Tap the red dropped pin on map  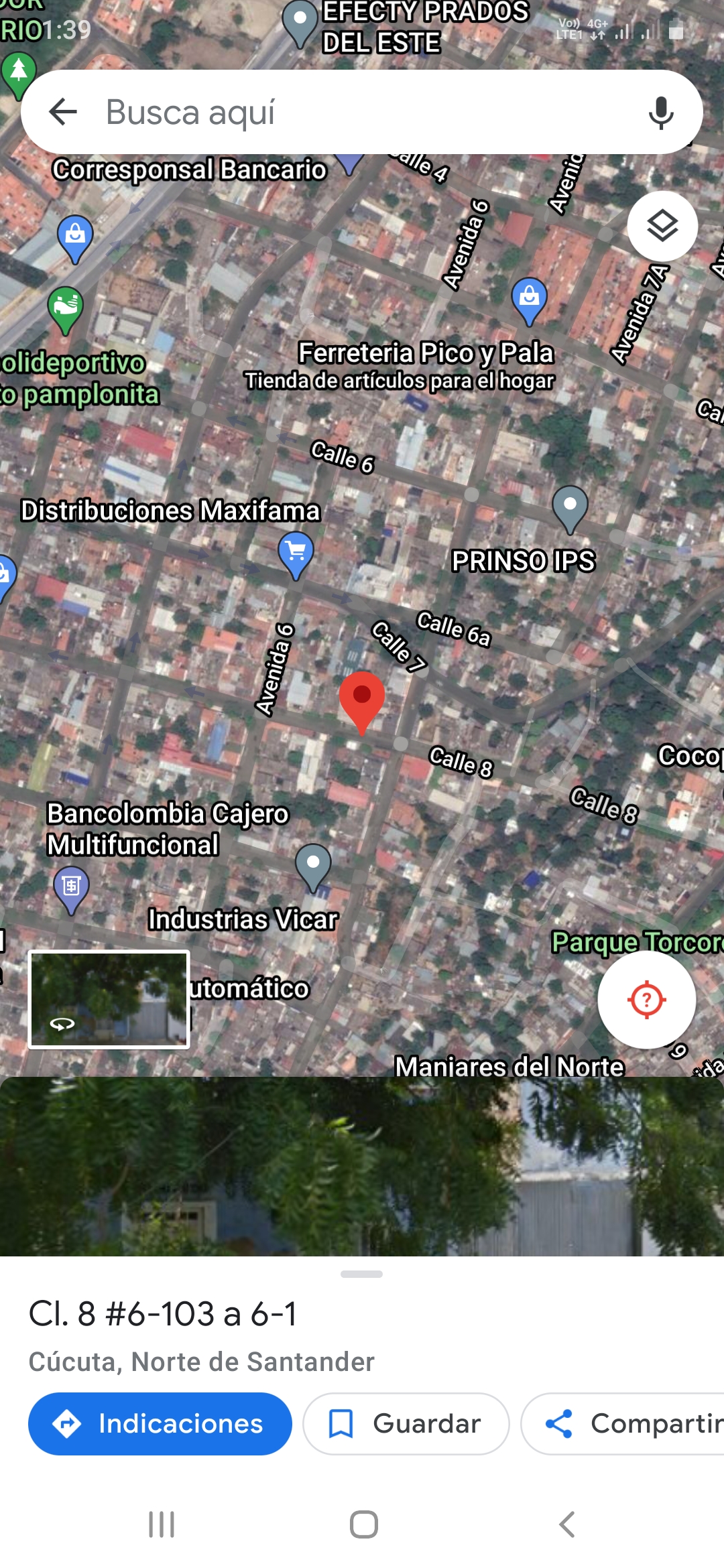click(362, 700)
